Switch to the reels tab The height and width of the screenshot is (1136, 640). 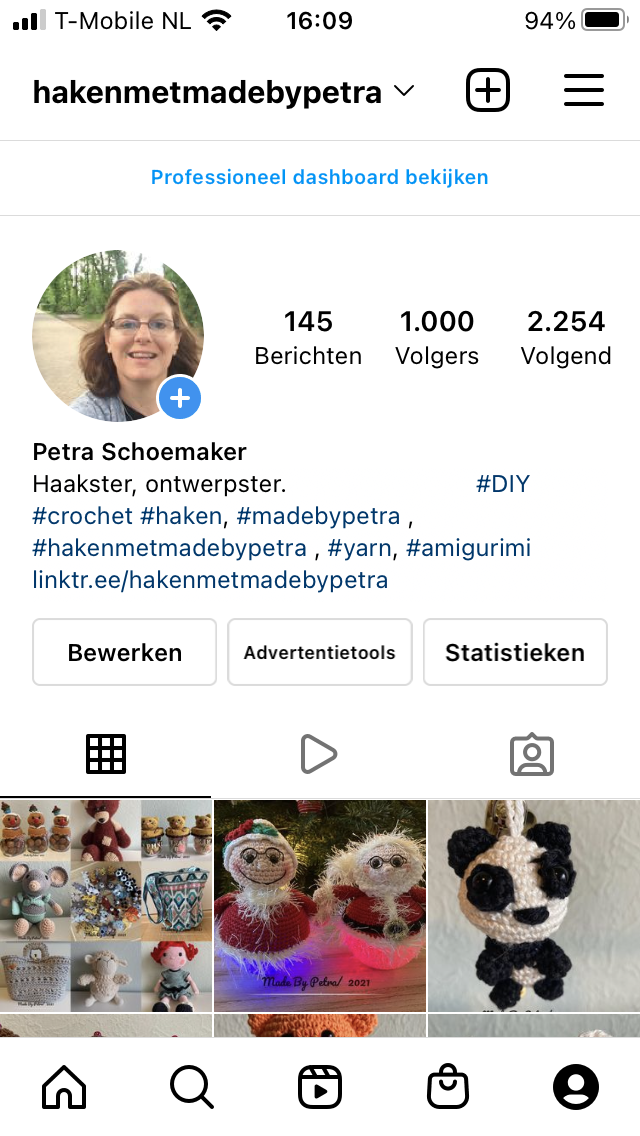click(x=319, y=754)
